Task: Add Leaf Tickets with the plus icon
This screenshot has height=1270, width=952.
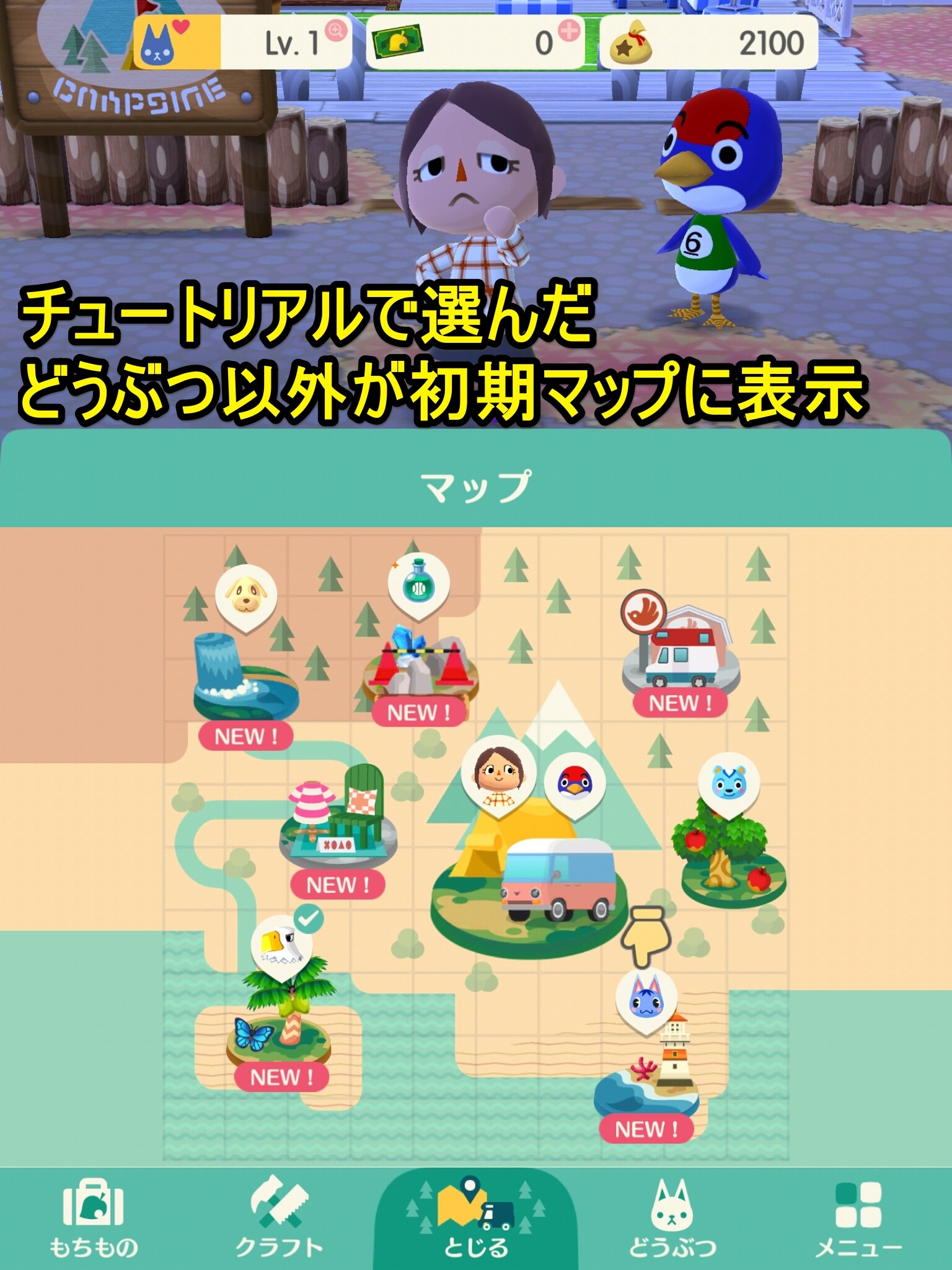Action: coord(568,30)
